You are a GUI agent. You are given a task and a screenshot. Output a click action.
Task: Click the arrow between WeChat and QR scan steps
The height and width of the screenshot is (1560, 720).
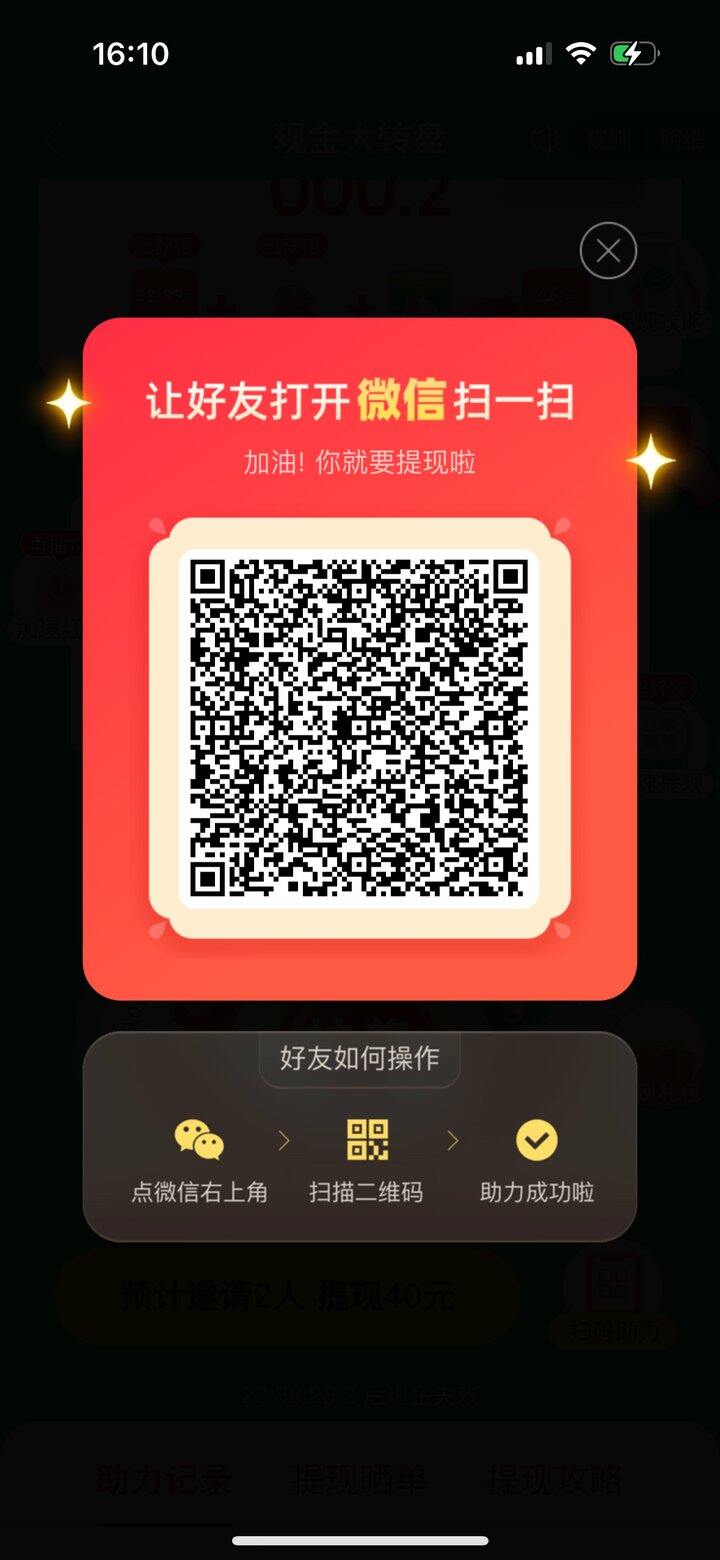tap(283, 1140)
